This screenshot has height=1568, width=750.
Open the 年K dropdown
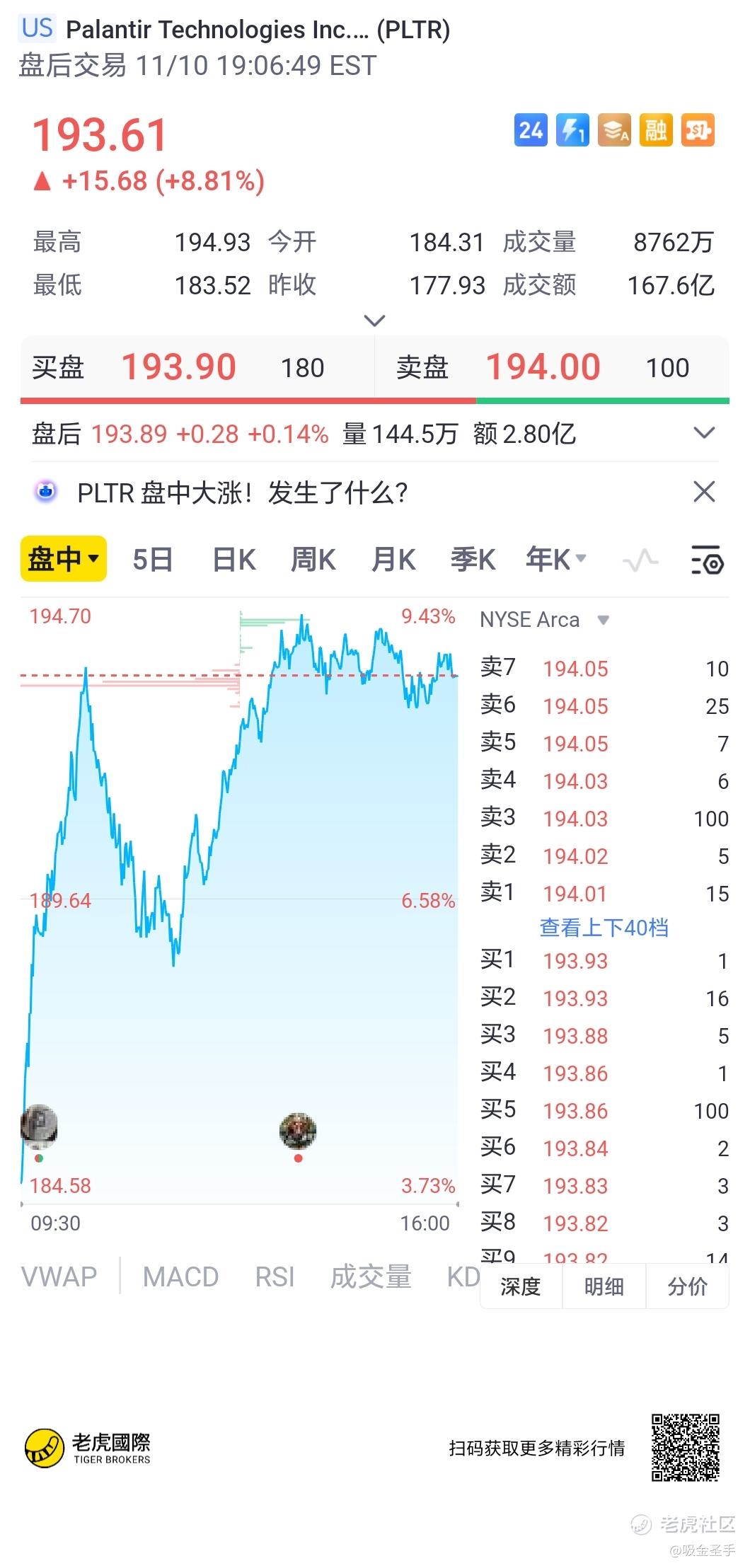coord(556,559)
